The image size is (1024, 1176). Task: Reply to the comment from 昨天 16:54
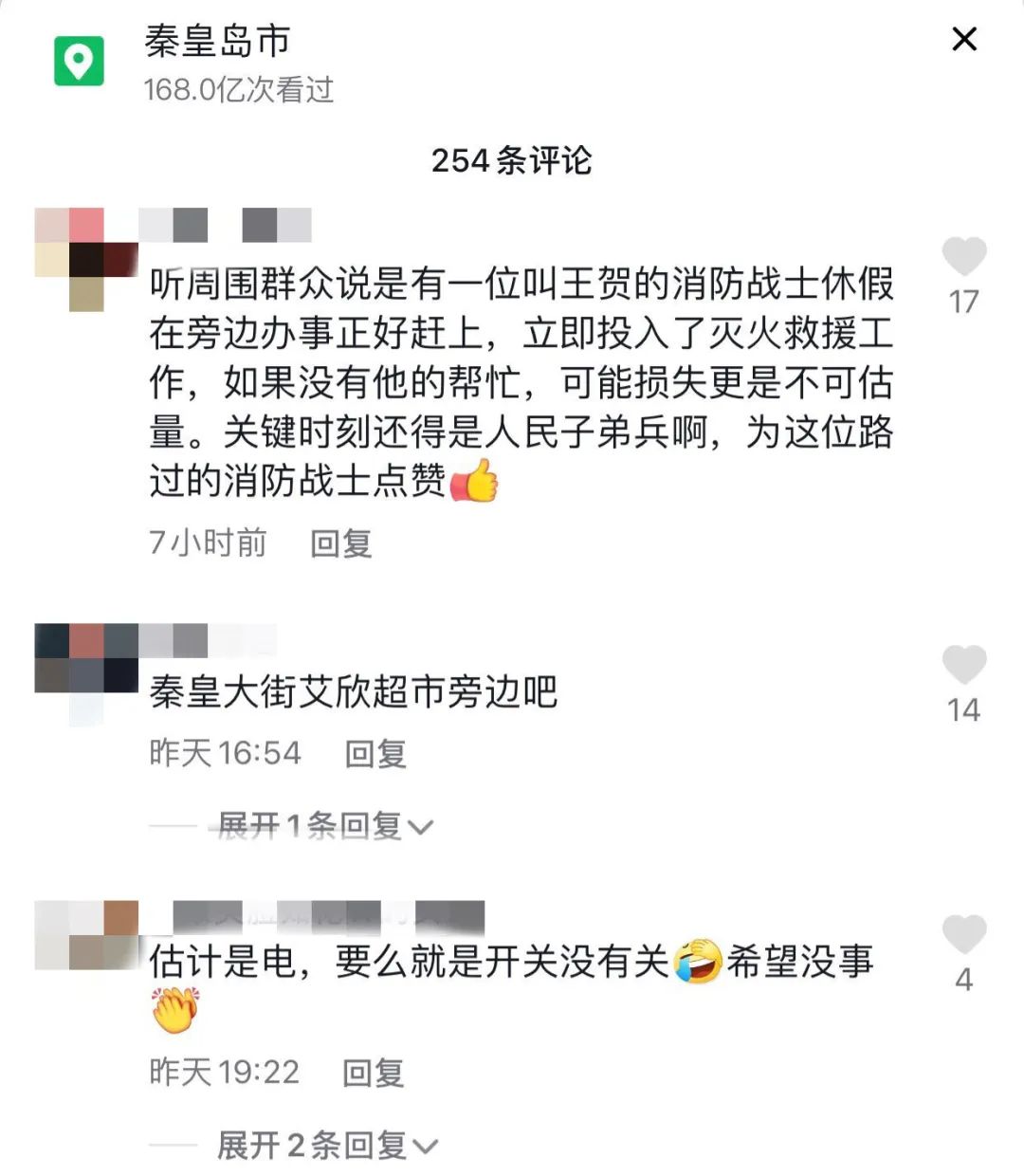click(375, 754)
